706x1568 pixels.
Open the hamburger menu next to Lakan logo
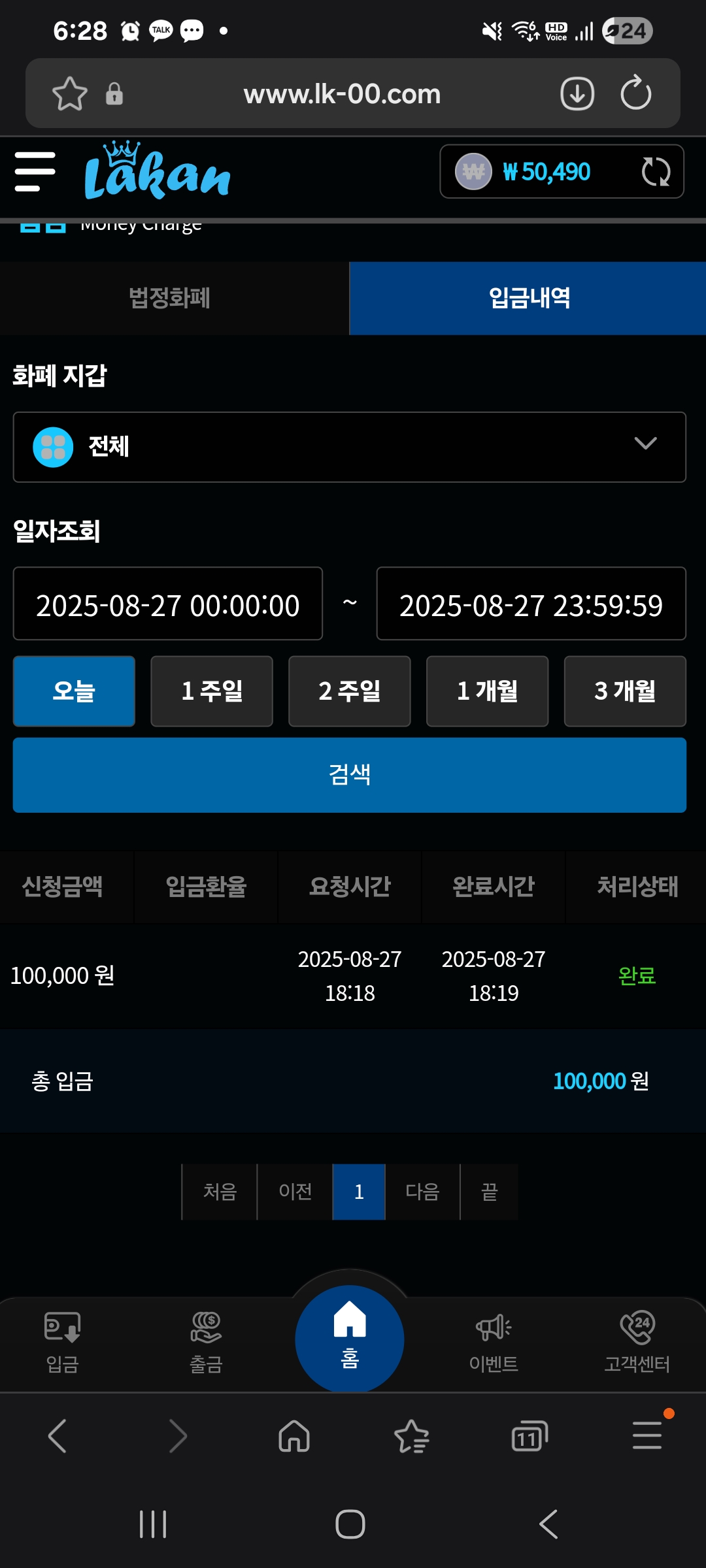(x=35, y=172)
